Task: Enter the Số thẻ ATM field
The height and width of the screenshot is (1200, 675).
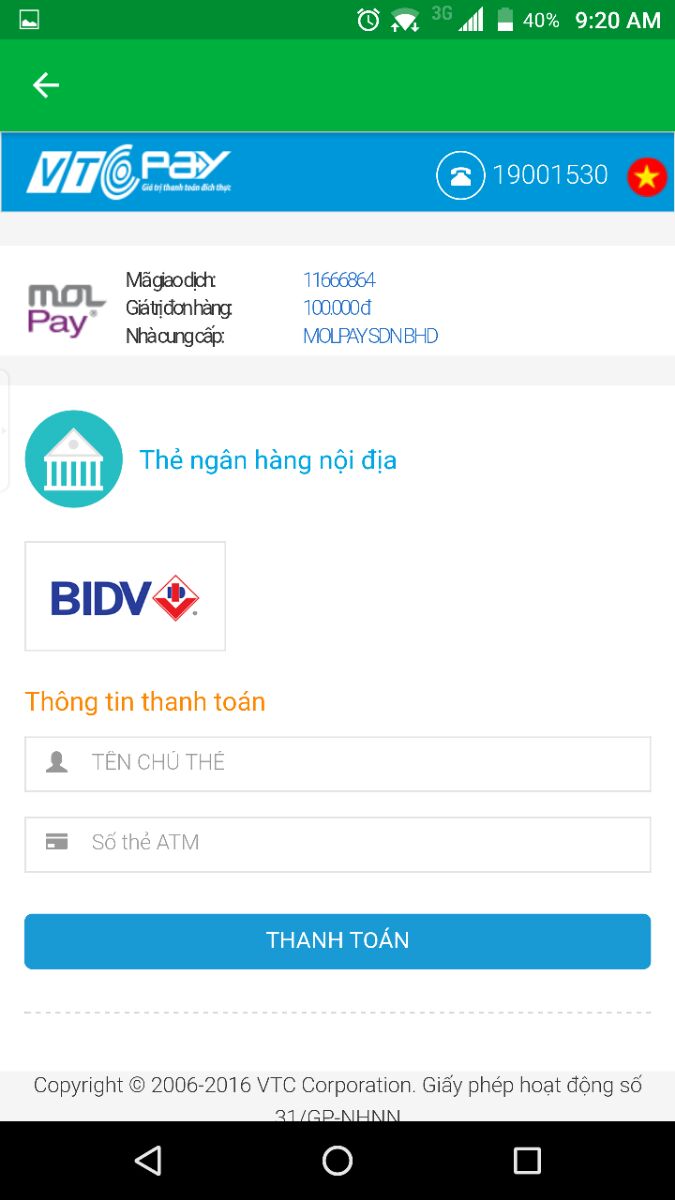Action: [x=338, y=844]
